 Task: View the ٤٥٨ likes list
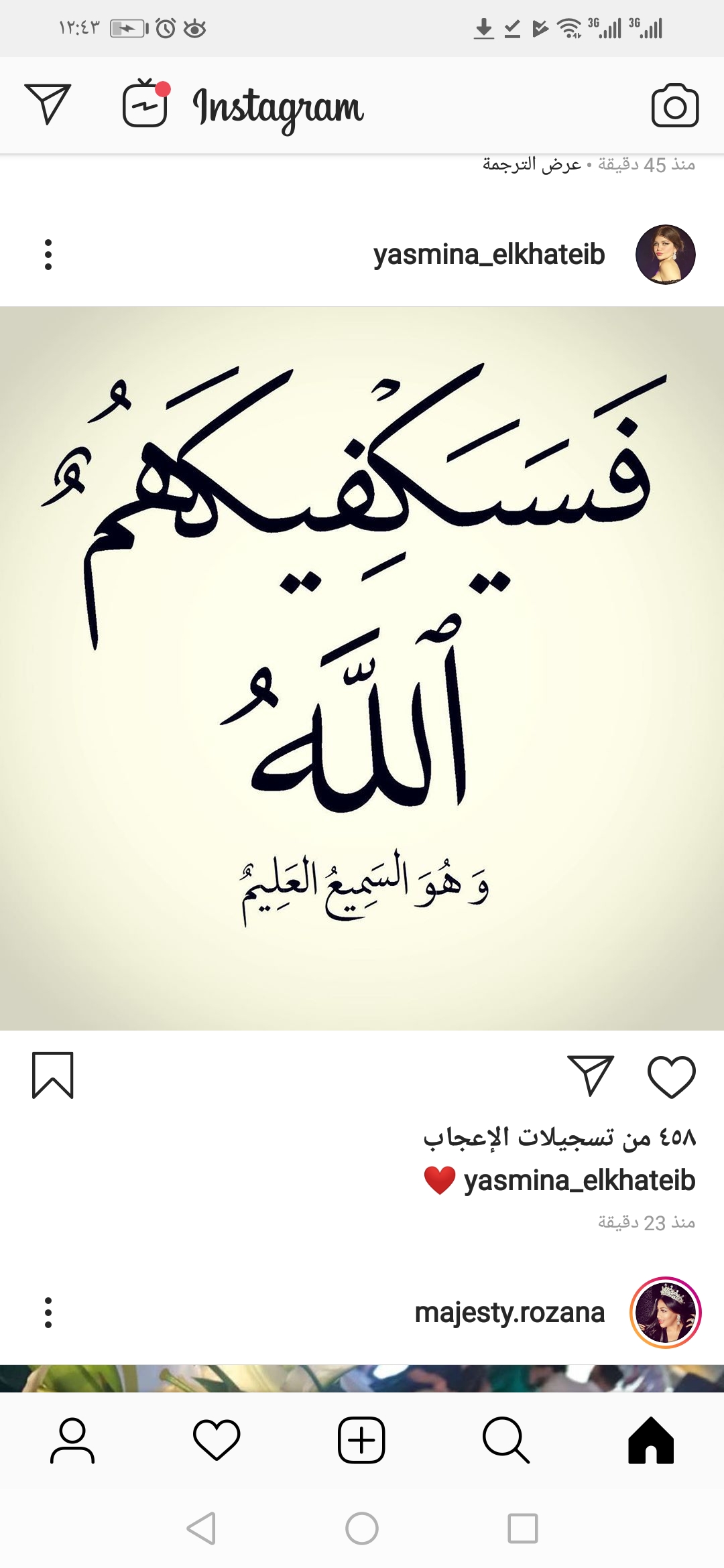pyautogui.click(x=560, y=1137)
